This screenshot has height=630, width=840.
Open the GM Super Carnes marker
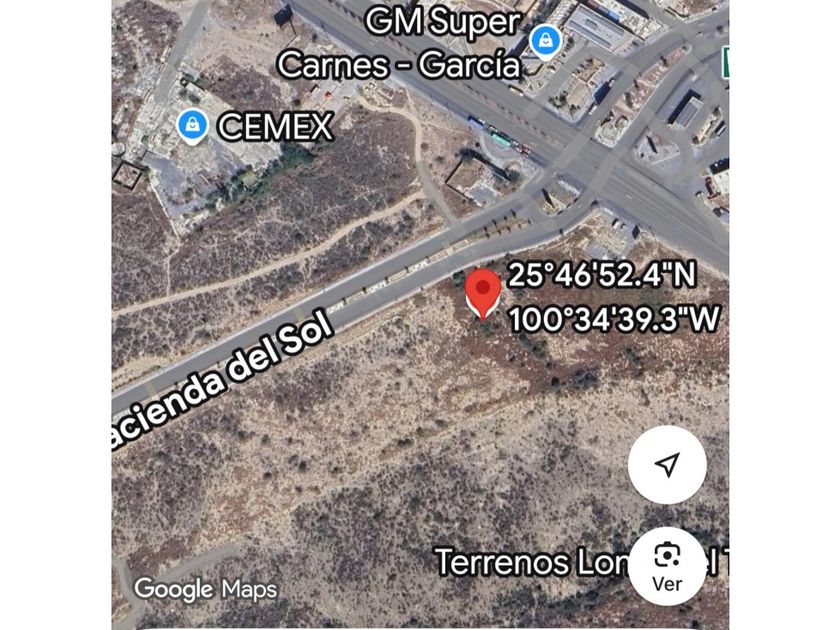[x=545, y=41]
